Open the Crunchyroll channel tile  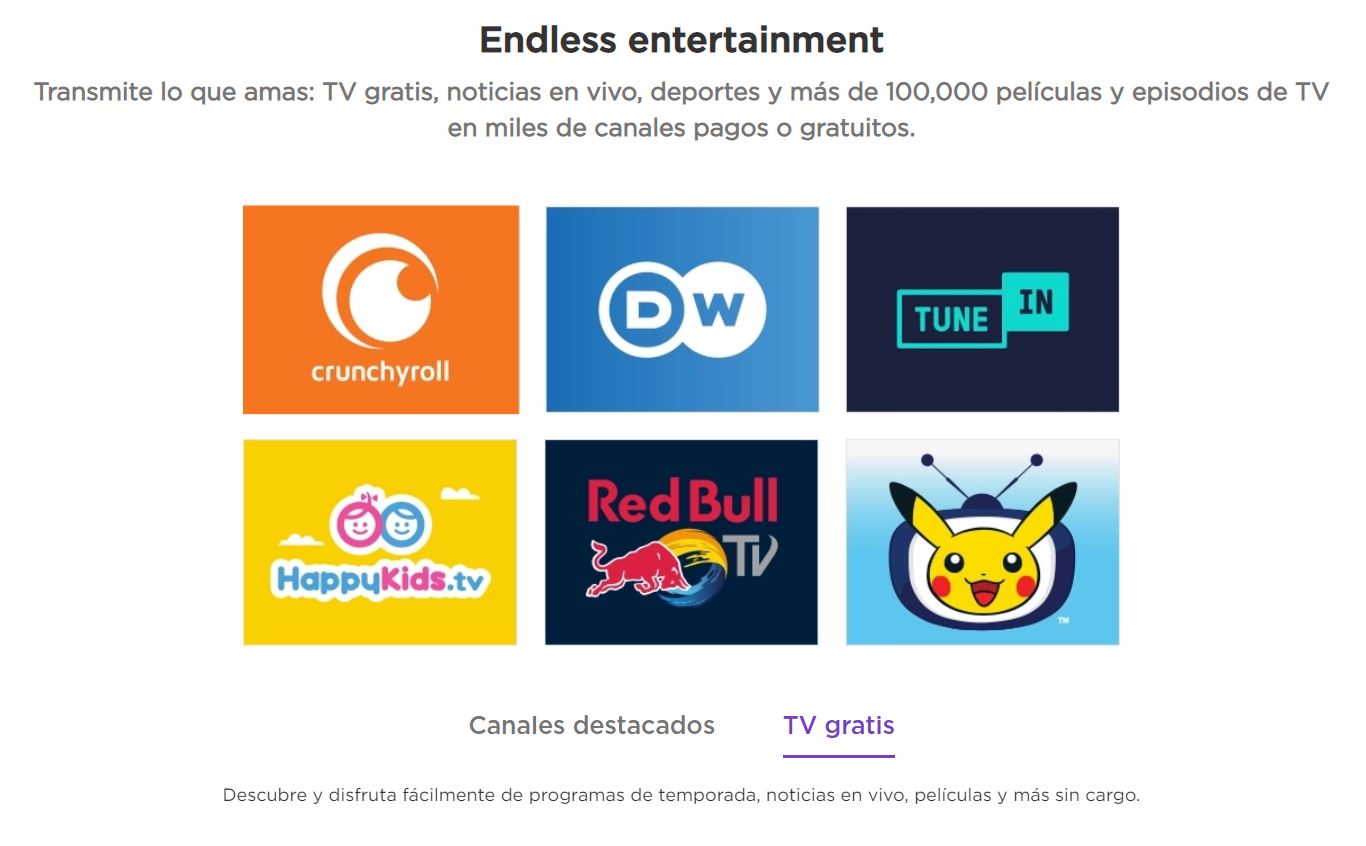coord(380,309)
